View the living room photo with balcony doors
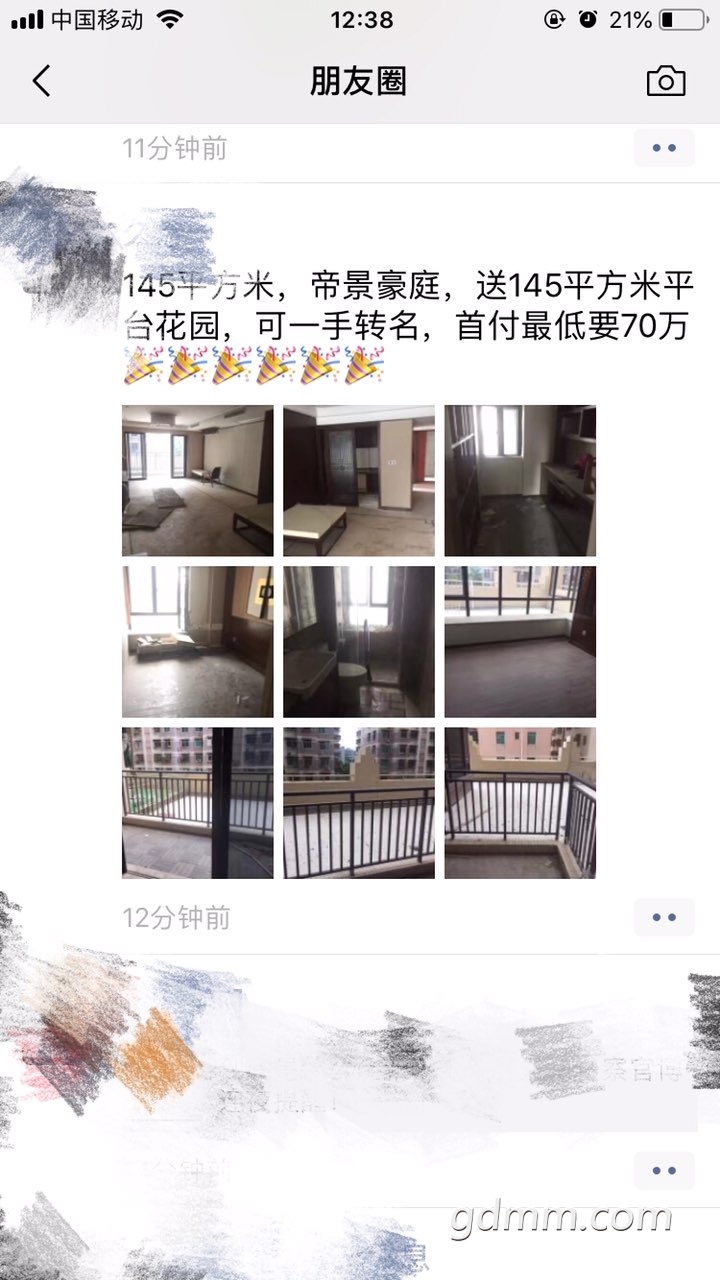Viewport: 720px width, 1280px height. pos(197,480)
